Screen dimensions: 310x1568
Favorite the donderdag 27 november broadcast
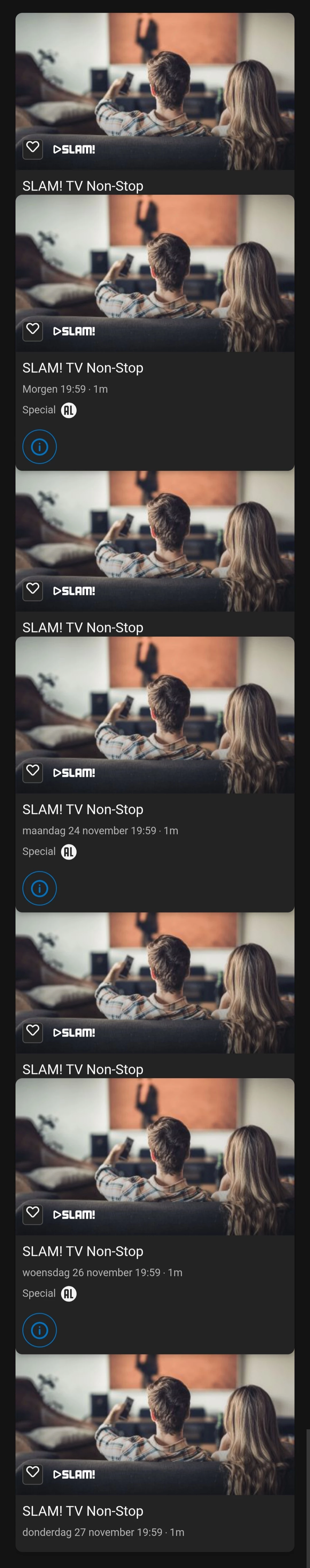[33, 1472]
